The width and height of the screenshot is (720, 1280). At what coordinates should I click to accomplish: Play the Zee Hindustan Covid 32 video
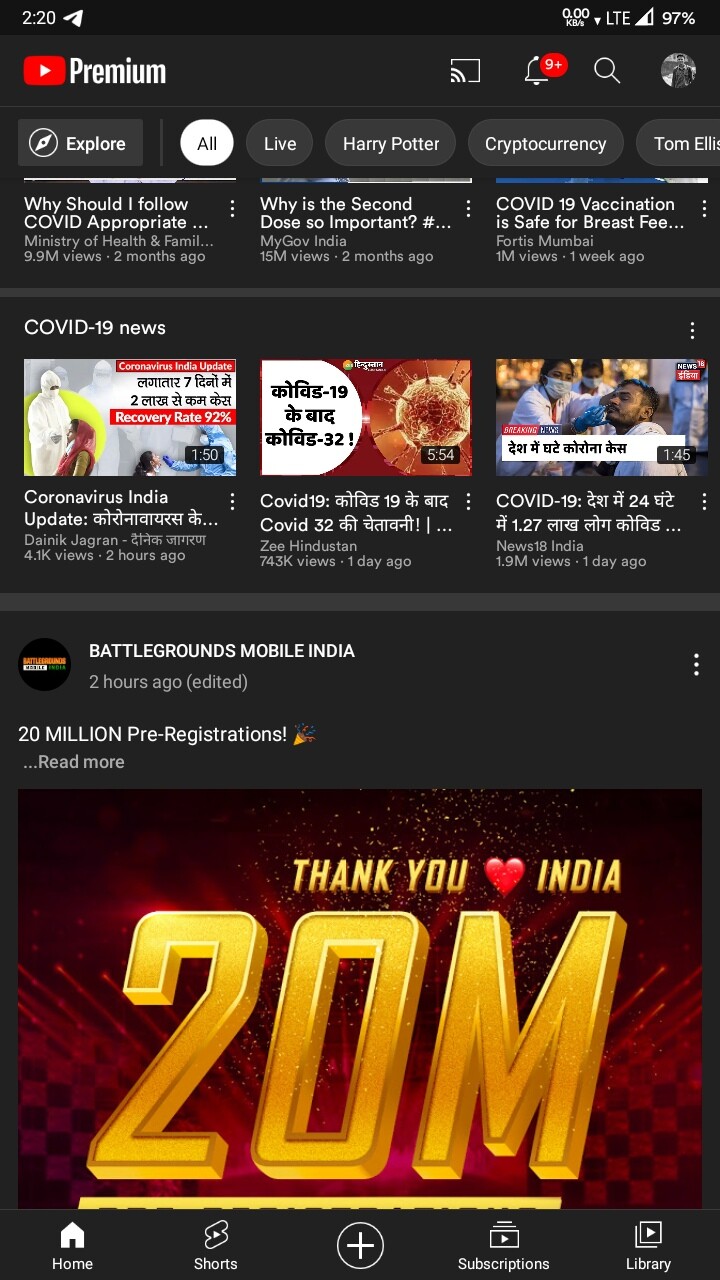[366, 417]
